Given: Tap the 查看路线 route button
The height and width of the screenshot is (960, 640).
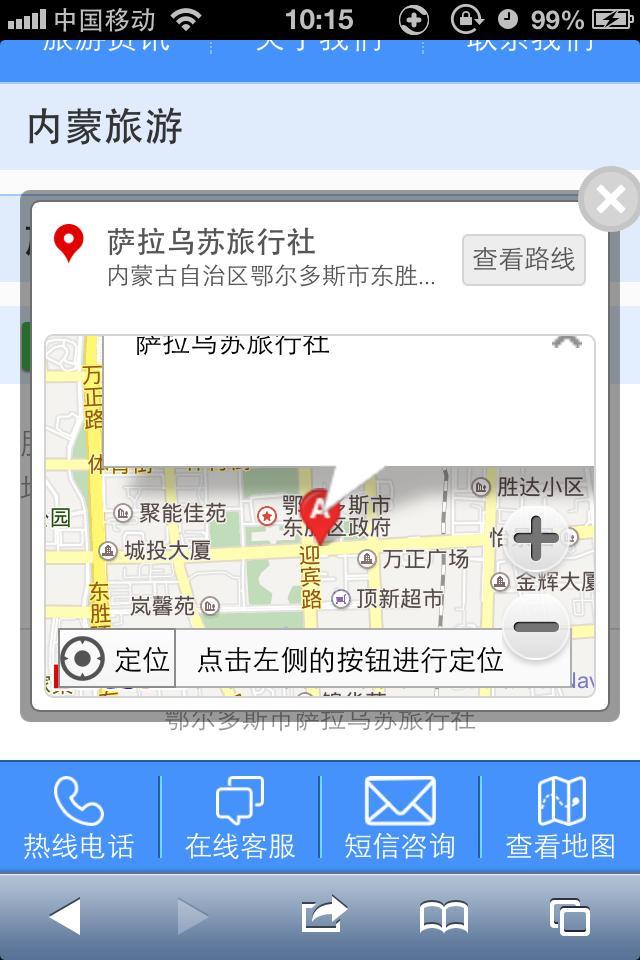Looking at the screenshot, I should click(523, 260).
